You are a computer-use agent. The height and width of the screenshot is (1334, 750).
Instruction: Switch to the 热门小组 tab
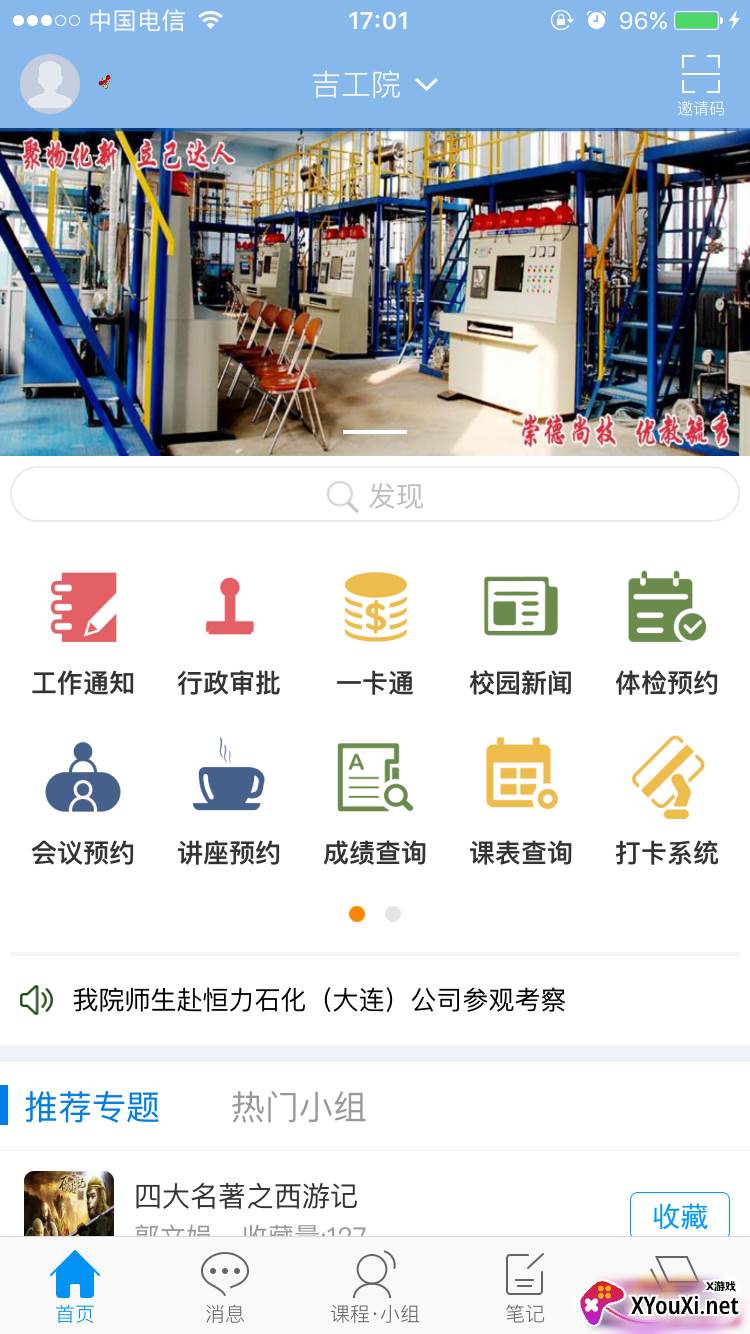(x=298, y=1107)
